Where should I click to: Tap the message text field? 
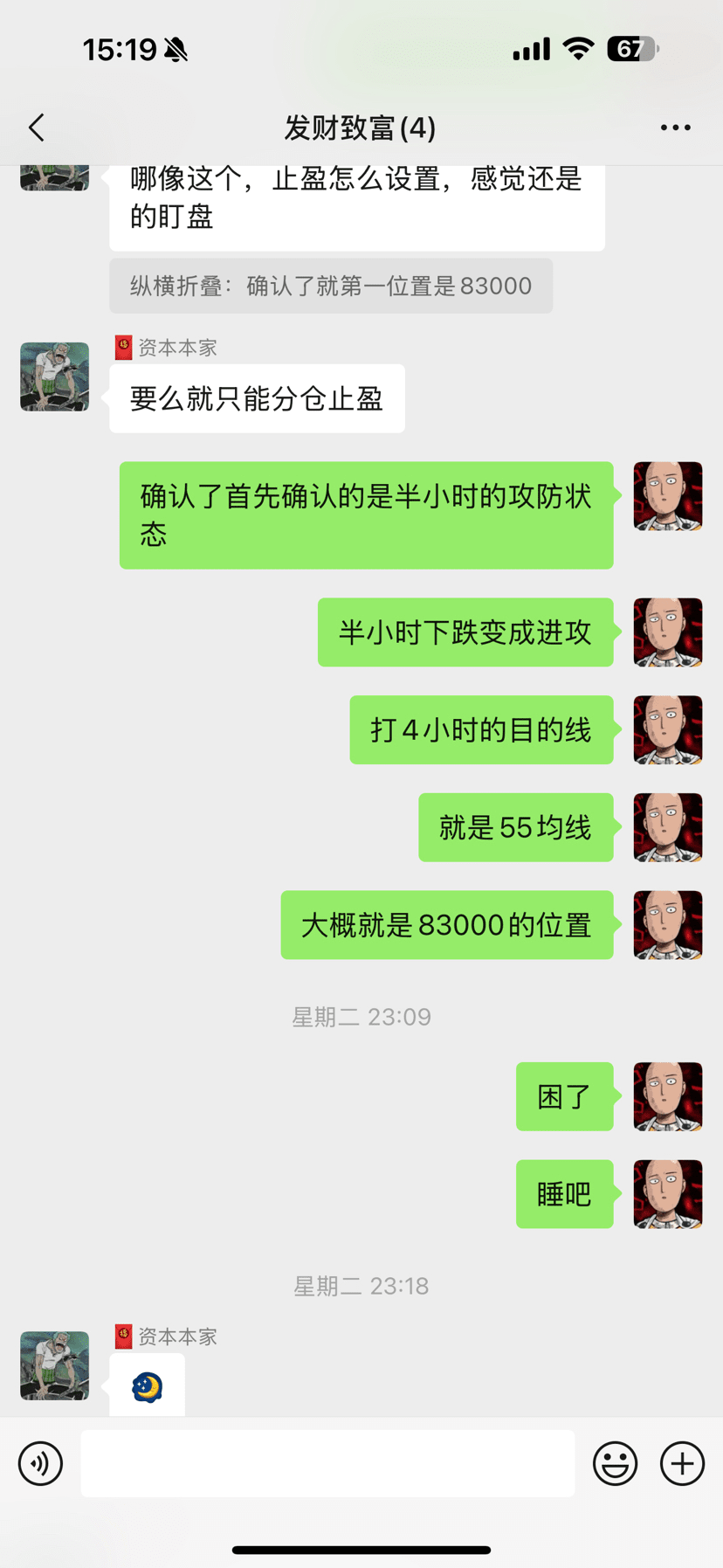(x=327, y=1463)
